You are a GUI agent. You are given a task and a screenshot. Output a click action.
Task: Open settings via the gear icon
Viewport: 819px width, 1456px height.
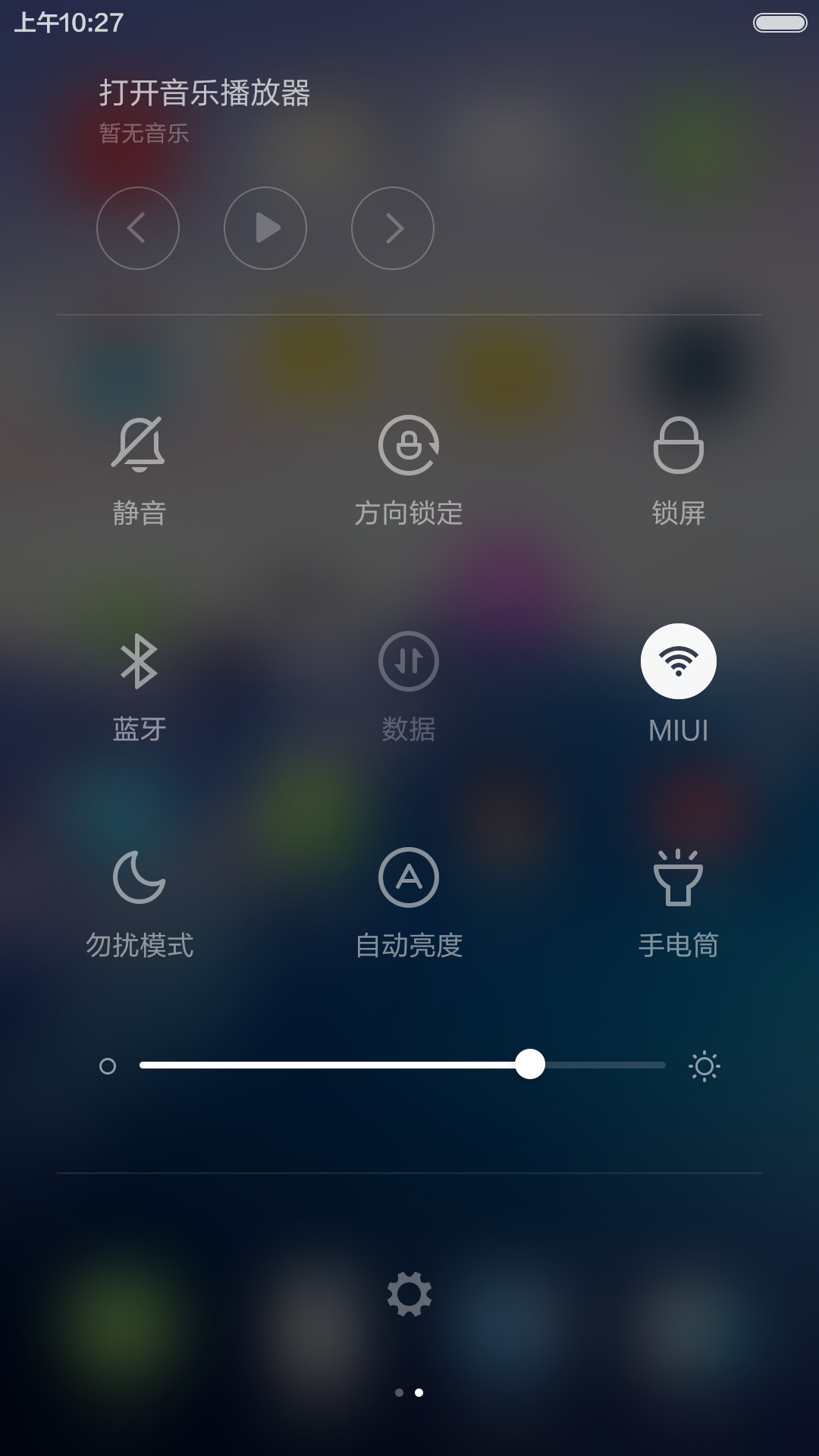coord(409,1294)
